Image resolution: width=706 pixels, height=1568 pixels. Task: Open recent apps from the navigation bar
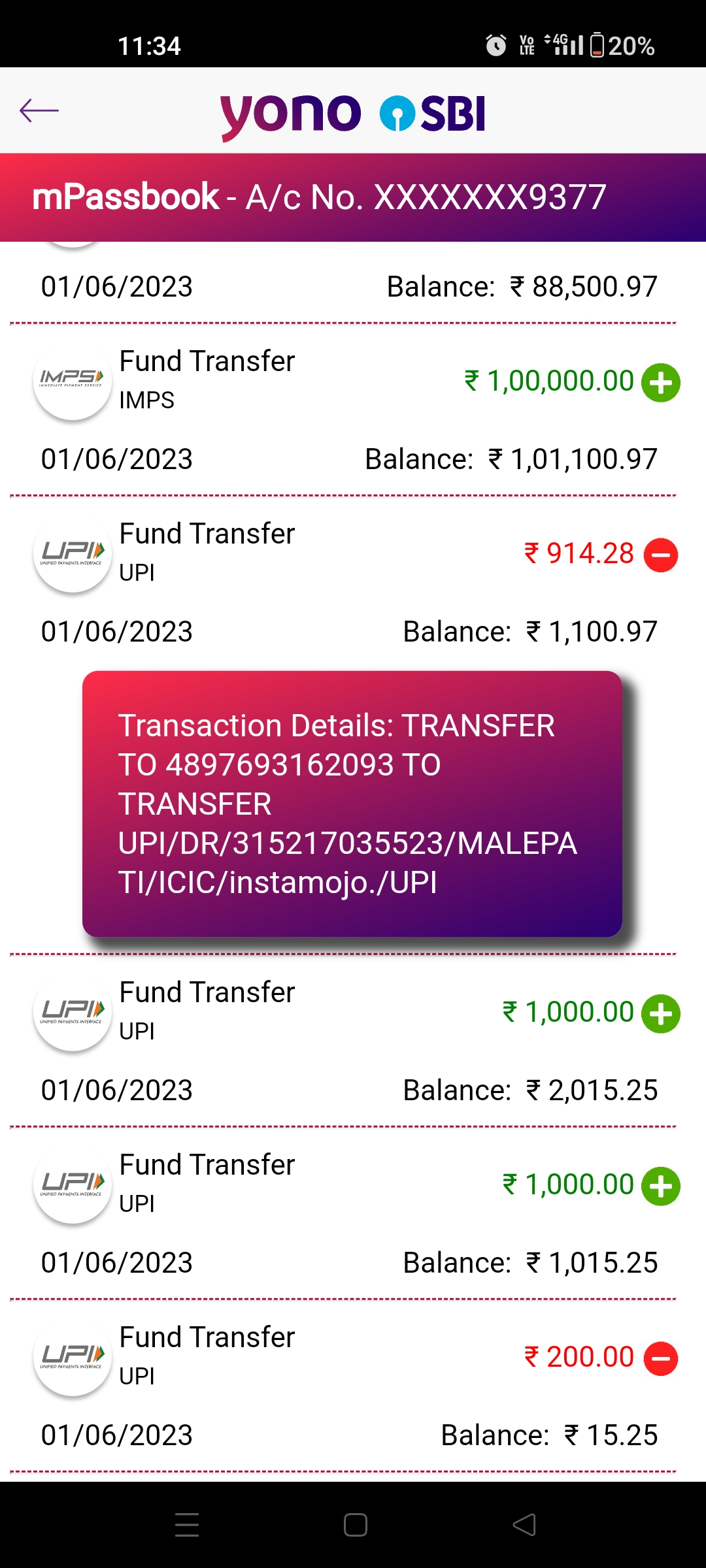pos(187,1525)
